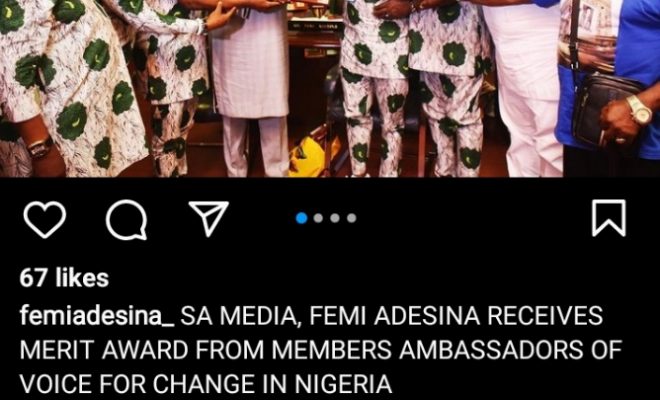Save post with the bookmark icon
The image size is (660, 400).
point(608,218)
